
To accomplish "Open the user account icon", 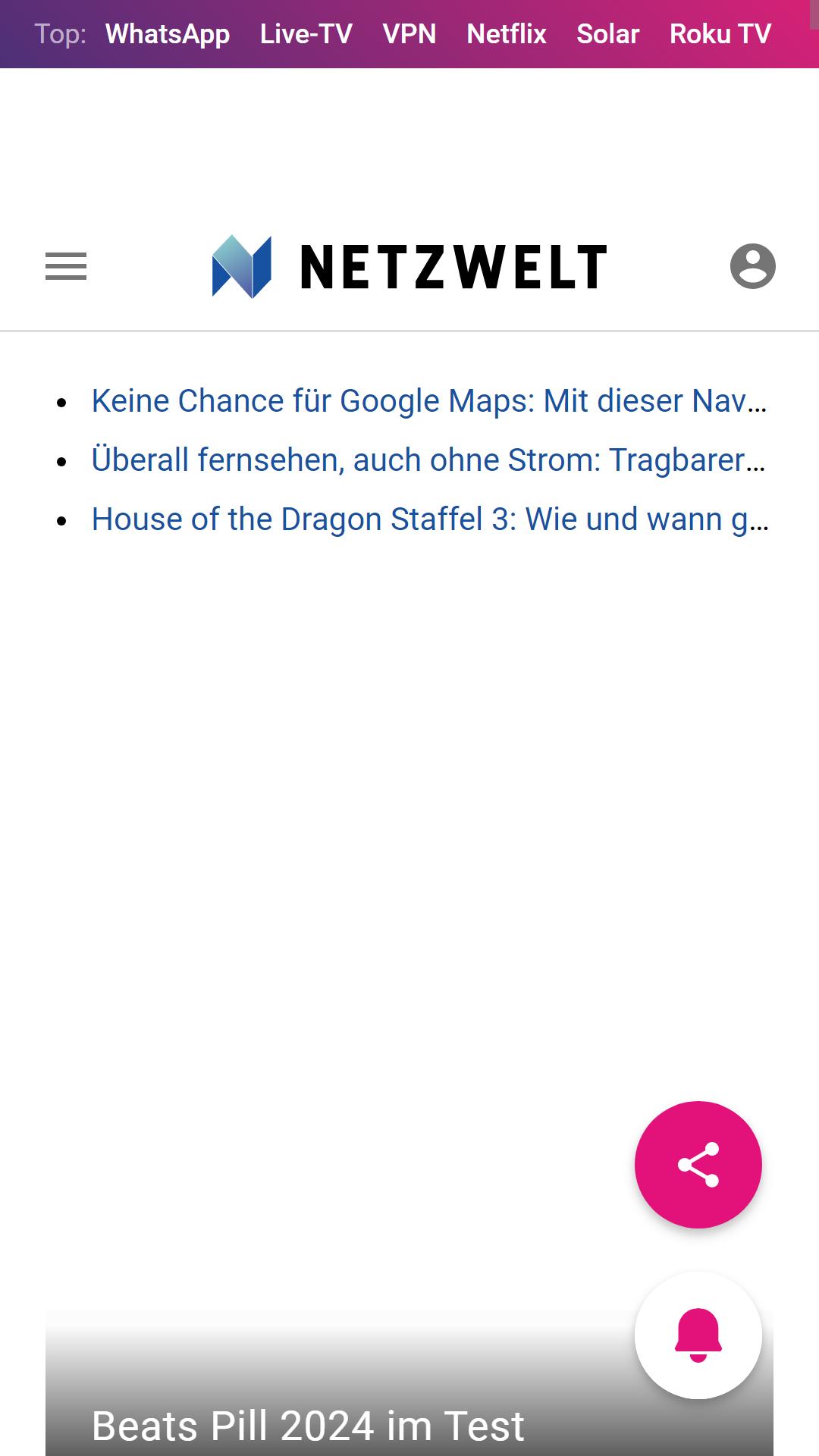I will (752, 266).
